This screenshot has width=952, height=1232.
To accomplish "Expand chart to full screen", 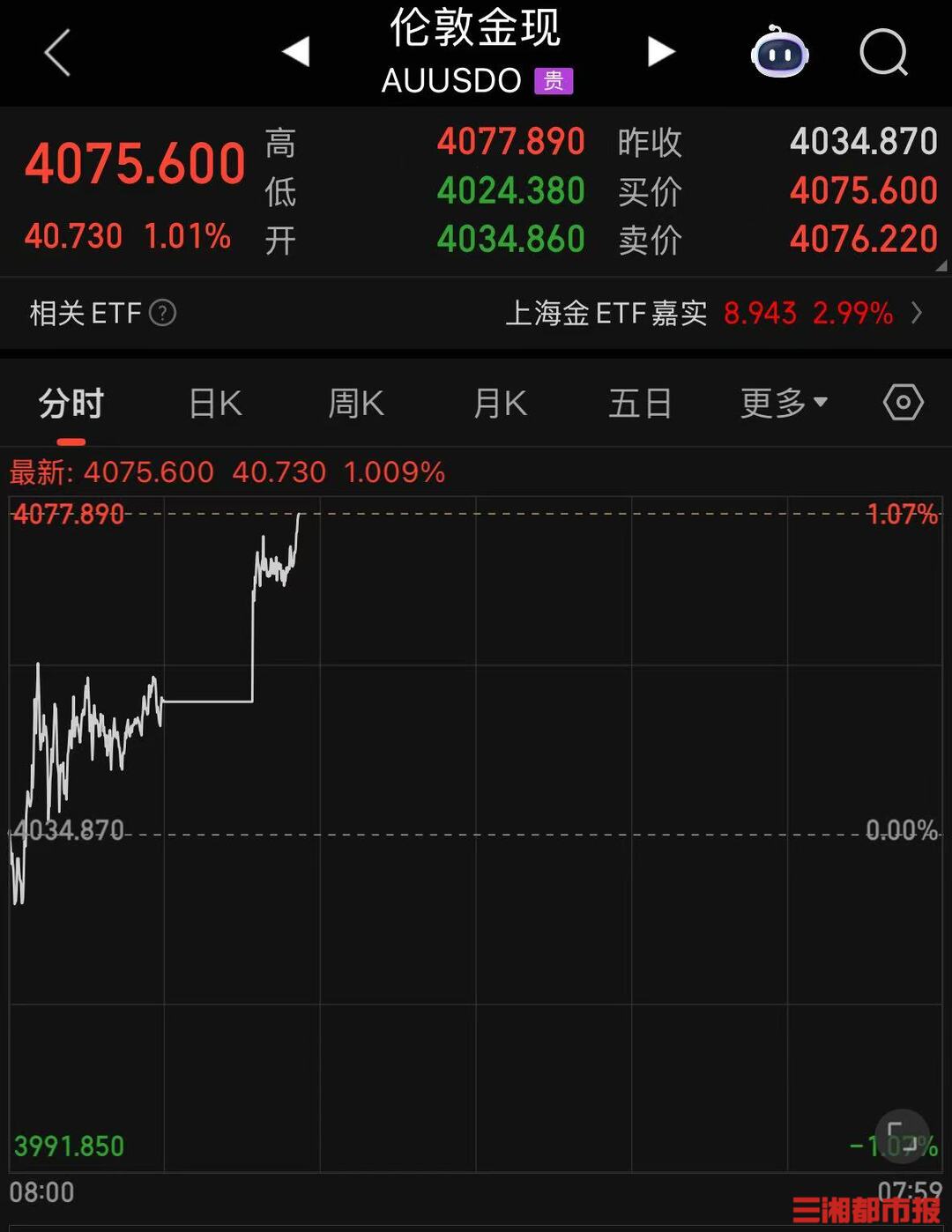I will (901, 1134).
